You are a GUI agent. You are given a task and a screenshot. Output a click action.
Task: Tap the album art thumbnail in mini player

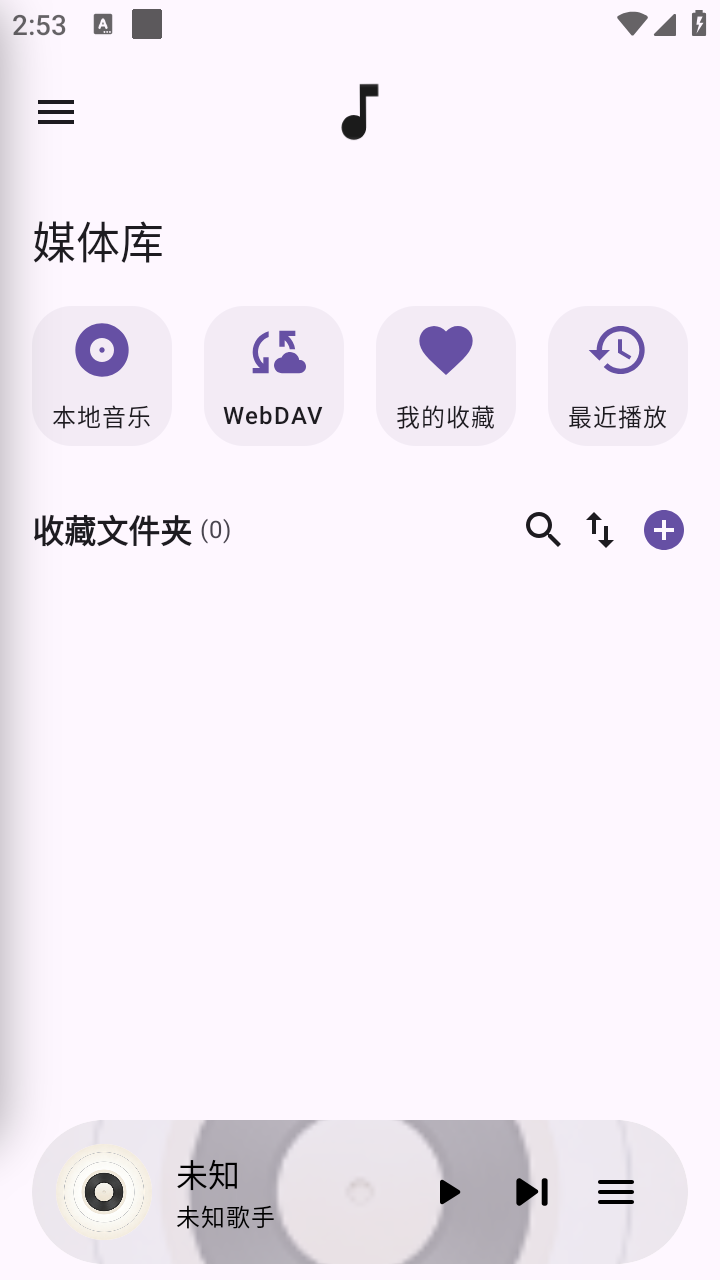[x=105, y=1192]
